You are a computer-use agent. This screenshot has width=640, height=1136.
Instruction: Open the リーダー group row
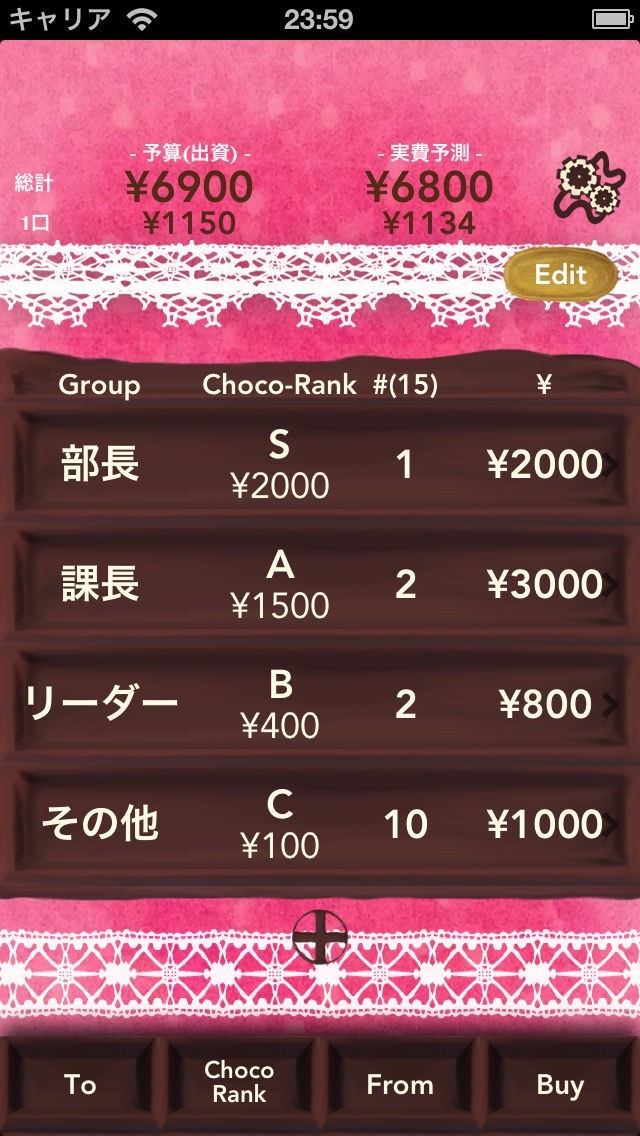click(320, 705)
